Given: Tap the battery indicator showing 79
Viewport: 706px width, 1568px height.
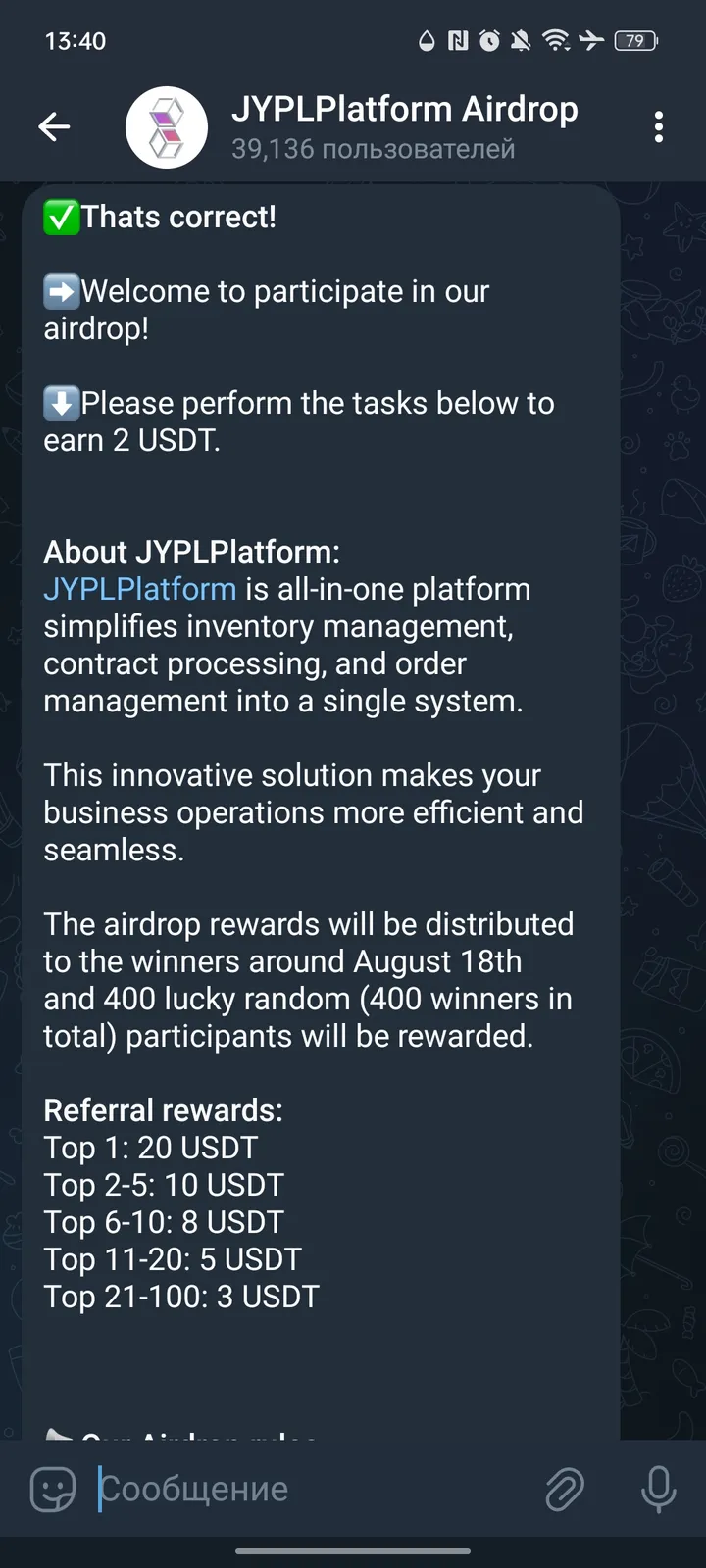Looking at the screenshot, I should [633, 41].
